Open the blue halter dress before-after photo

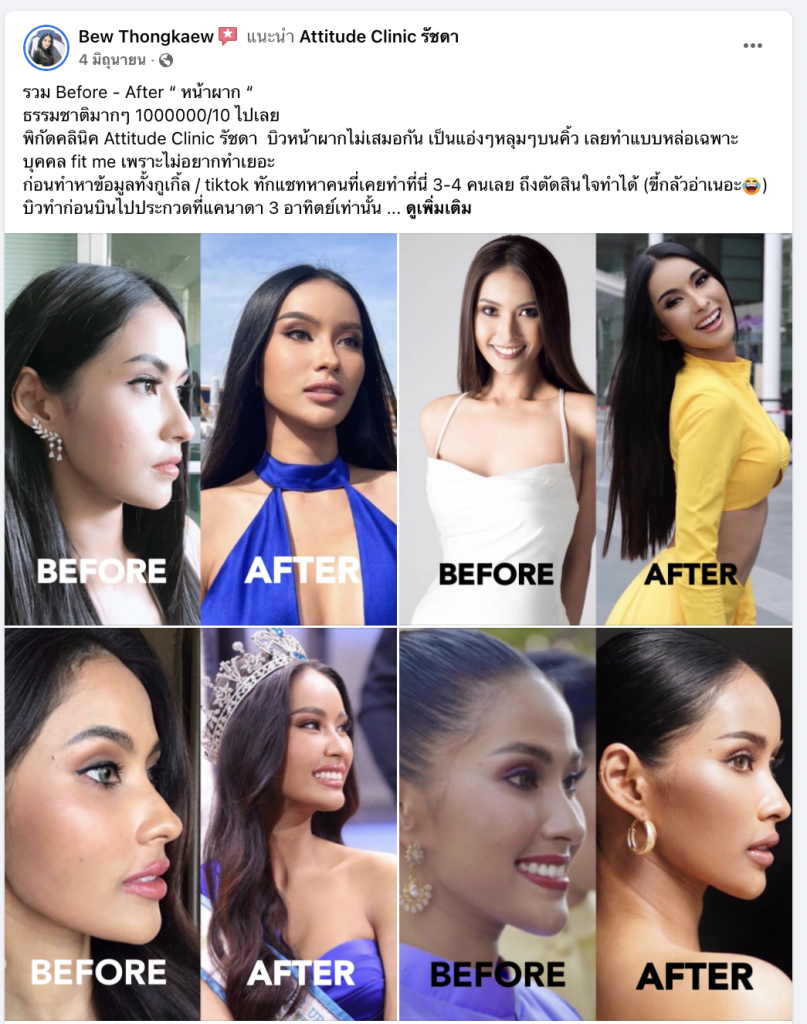[200, 429]
